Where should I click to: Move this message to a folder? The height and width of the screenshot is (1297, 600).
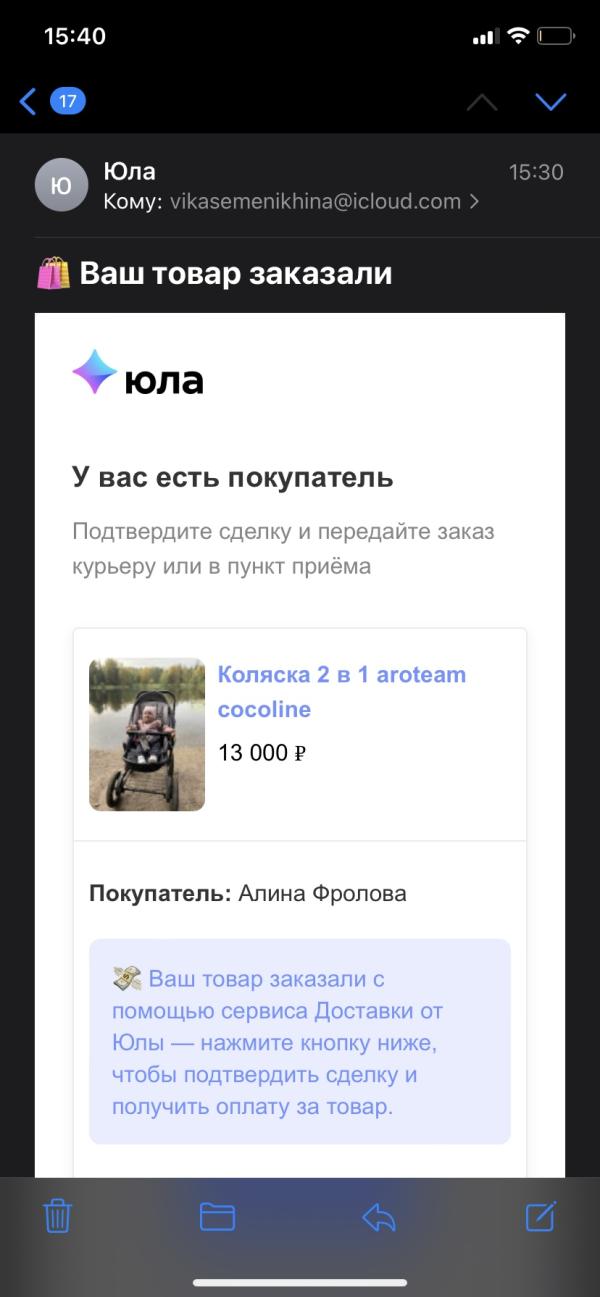217,1216
